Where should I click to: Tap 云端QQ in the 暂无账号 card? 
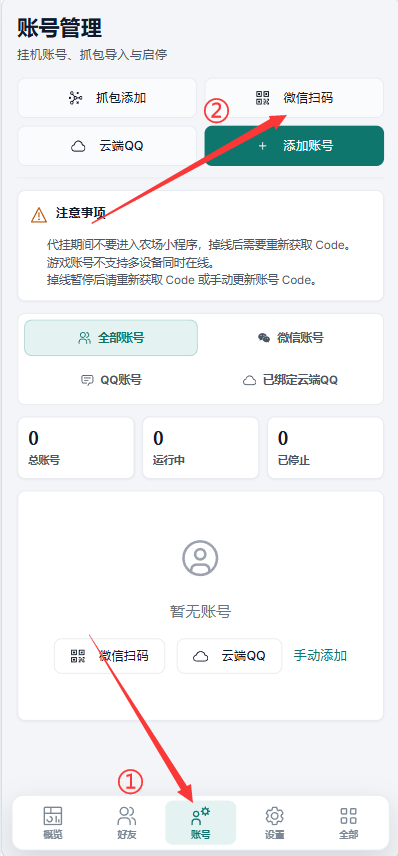[229, 656]
